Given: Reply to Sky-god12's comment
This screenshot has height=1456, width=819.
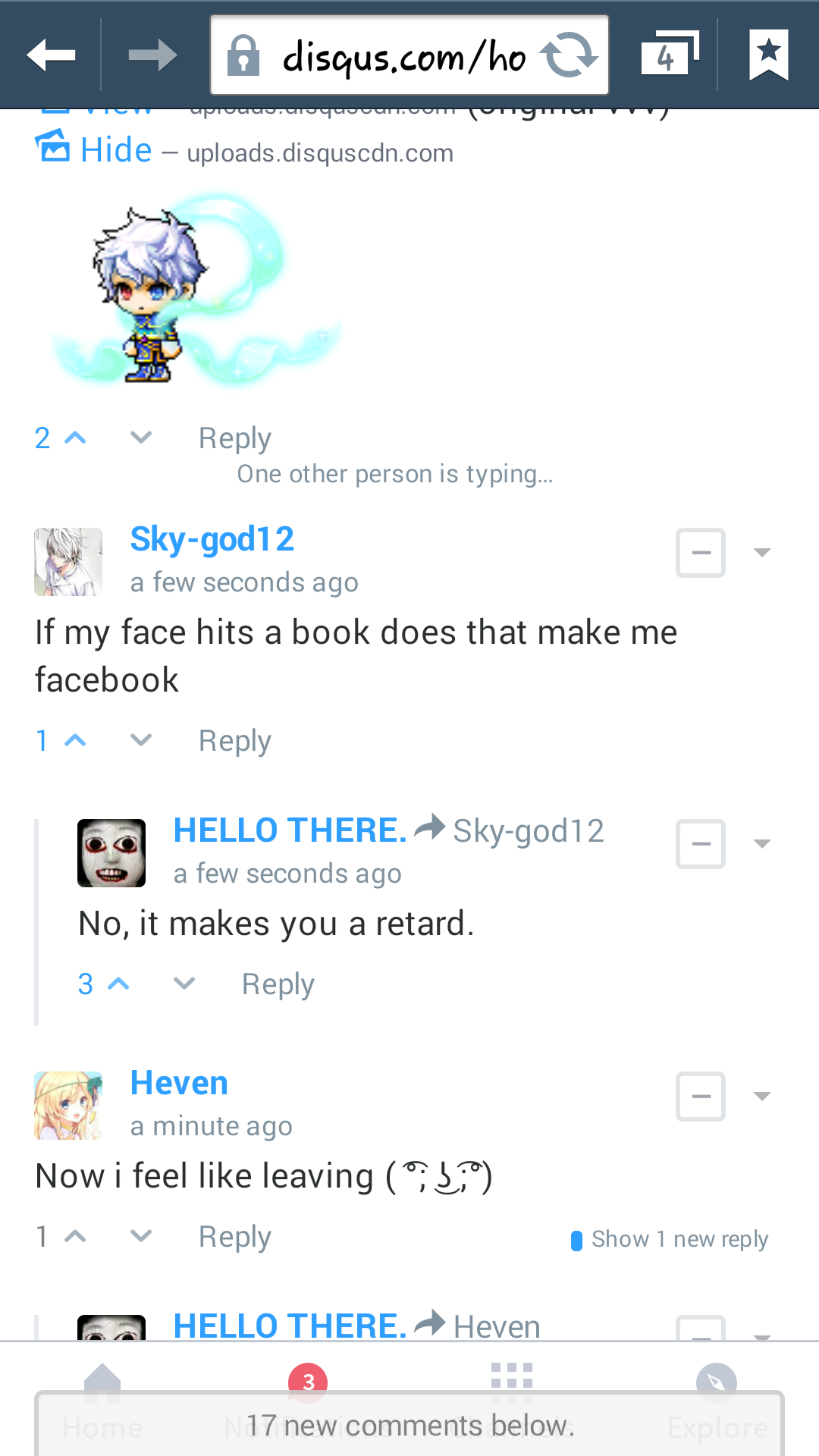Looking at the screenshot, I should [234, 741].
